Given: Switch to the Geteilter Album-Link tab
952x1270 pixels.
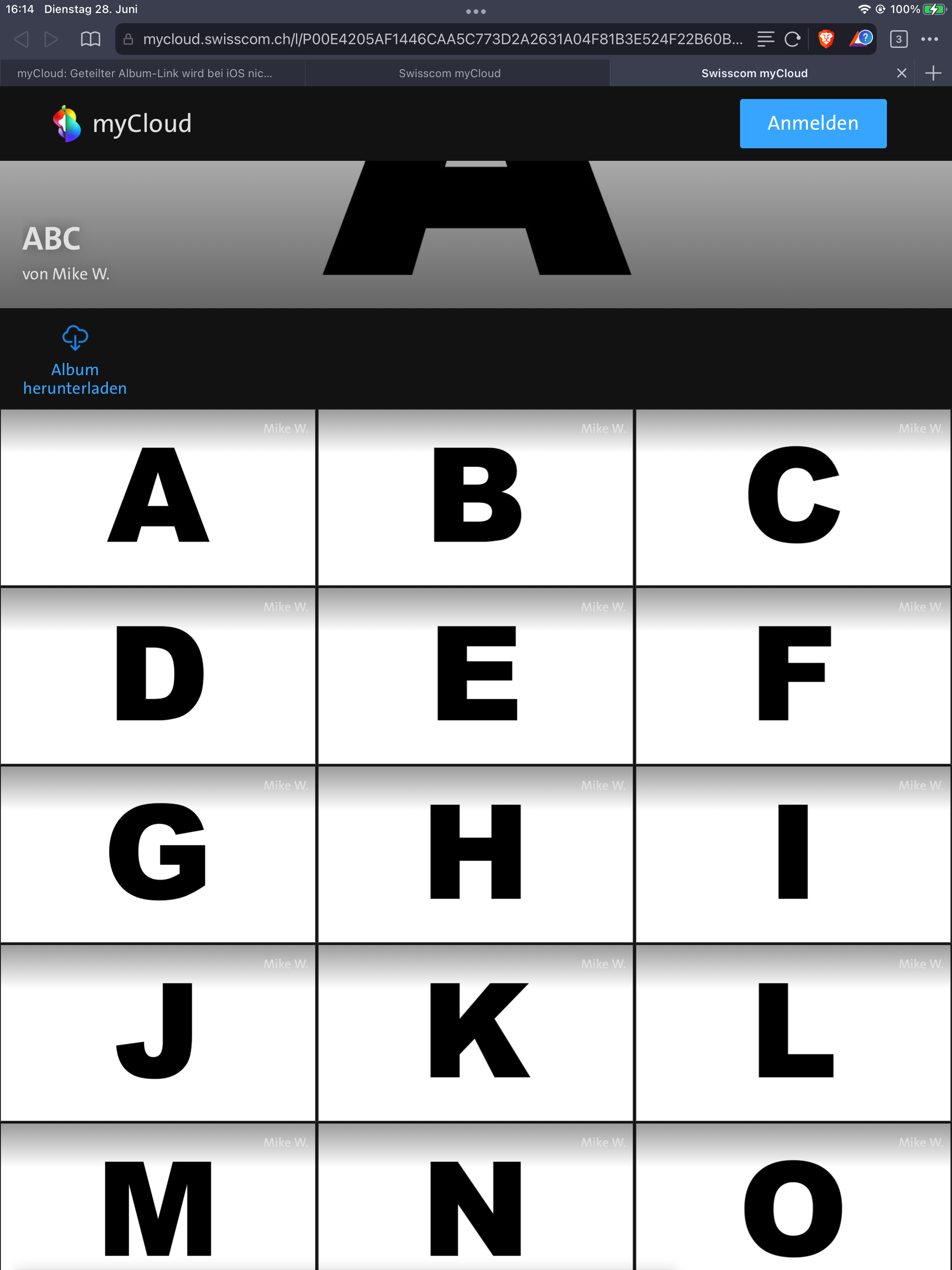Looking at the screenshot, I should 145,73.
